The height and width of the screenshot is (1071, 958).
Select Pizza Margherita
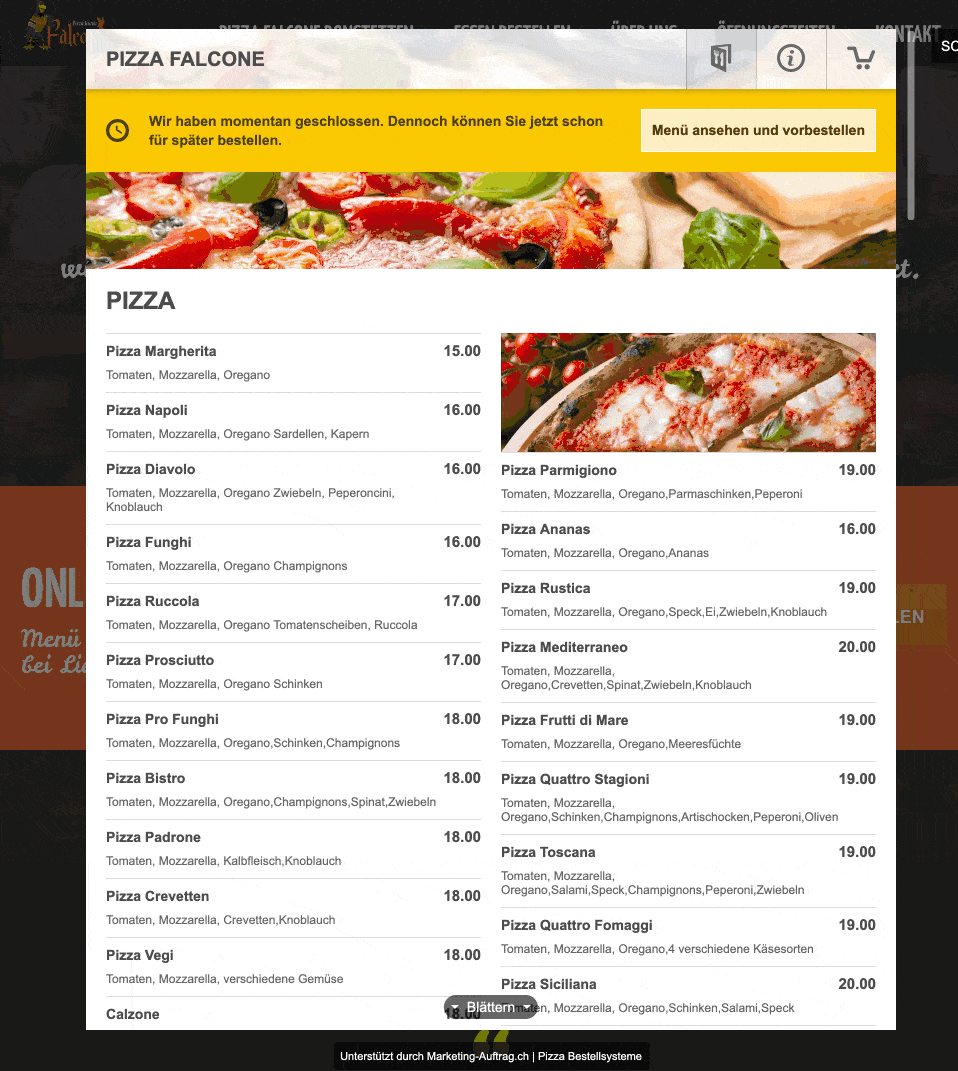(293, 362)
